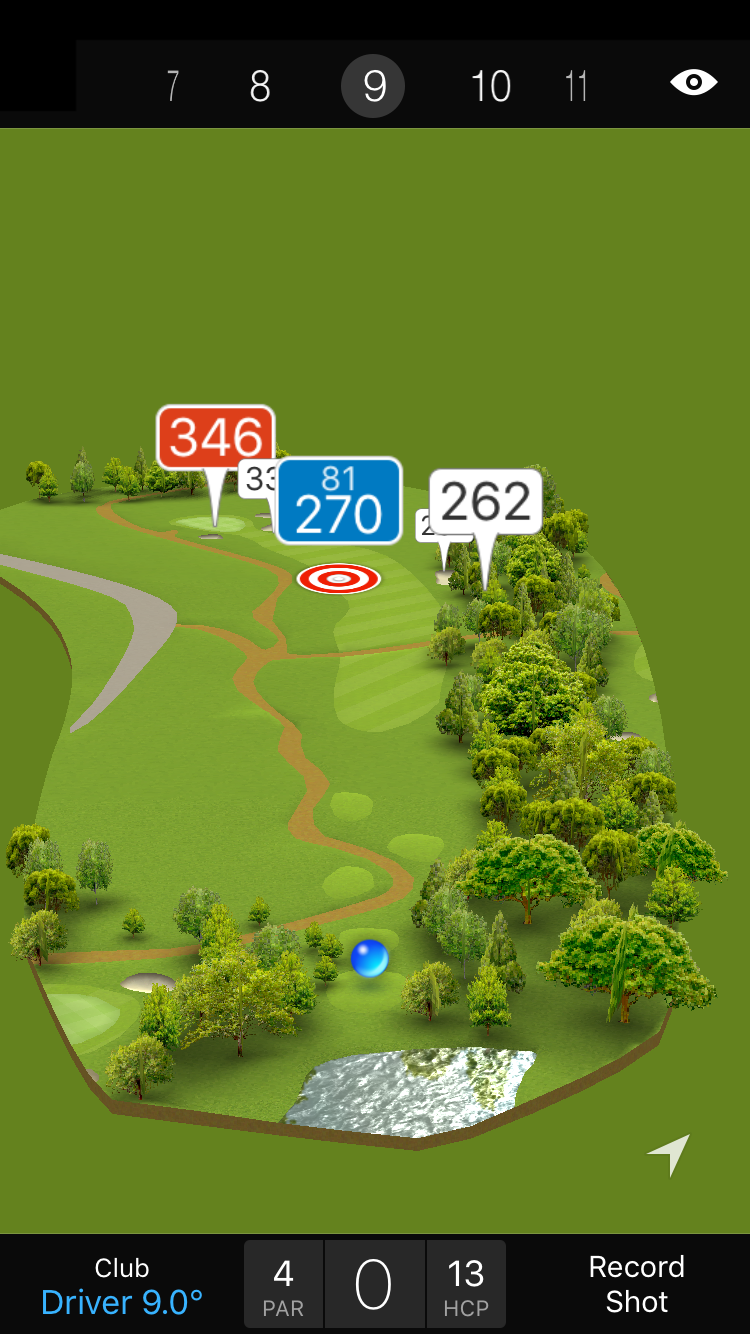Select the red 346 distance marker
750x1334 pixels.
(x=215, y=438)
